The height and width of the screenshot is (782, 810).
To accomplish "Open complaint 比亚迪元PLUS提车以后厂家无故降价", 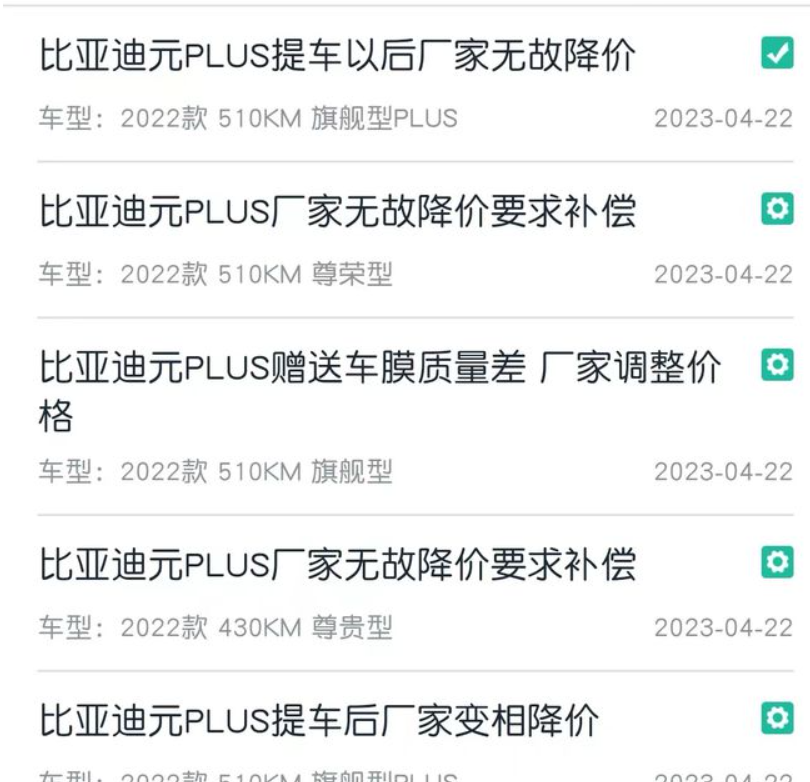I will click(x=337, y=58).
